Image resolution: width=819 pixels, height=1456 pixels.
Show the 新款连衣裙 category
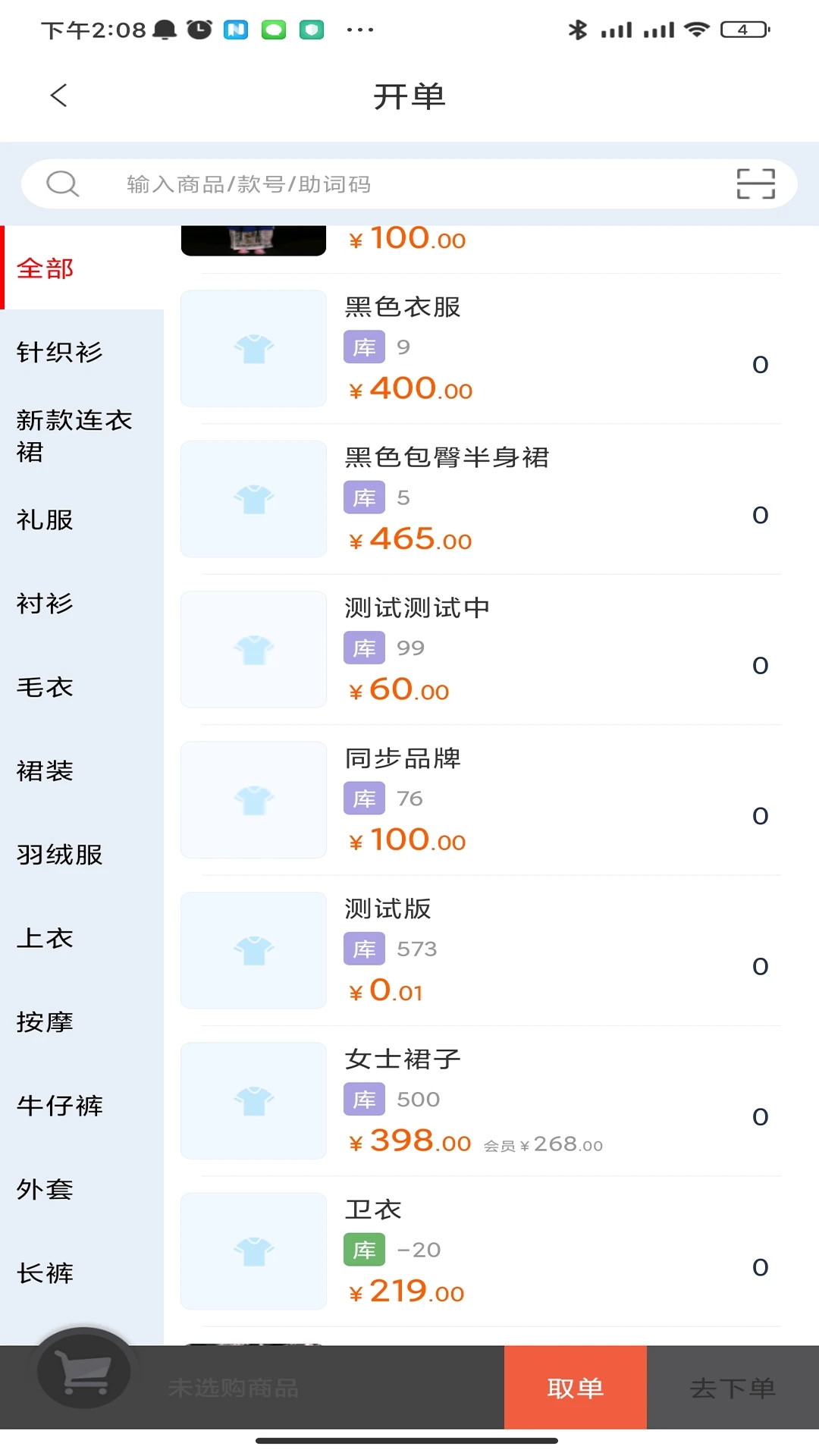coord(74,435)
